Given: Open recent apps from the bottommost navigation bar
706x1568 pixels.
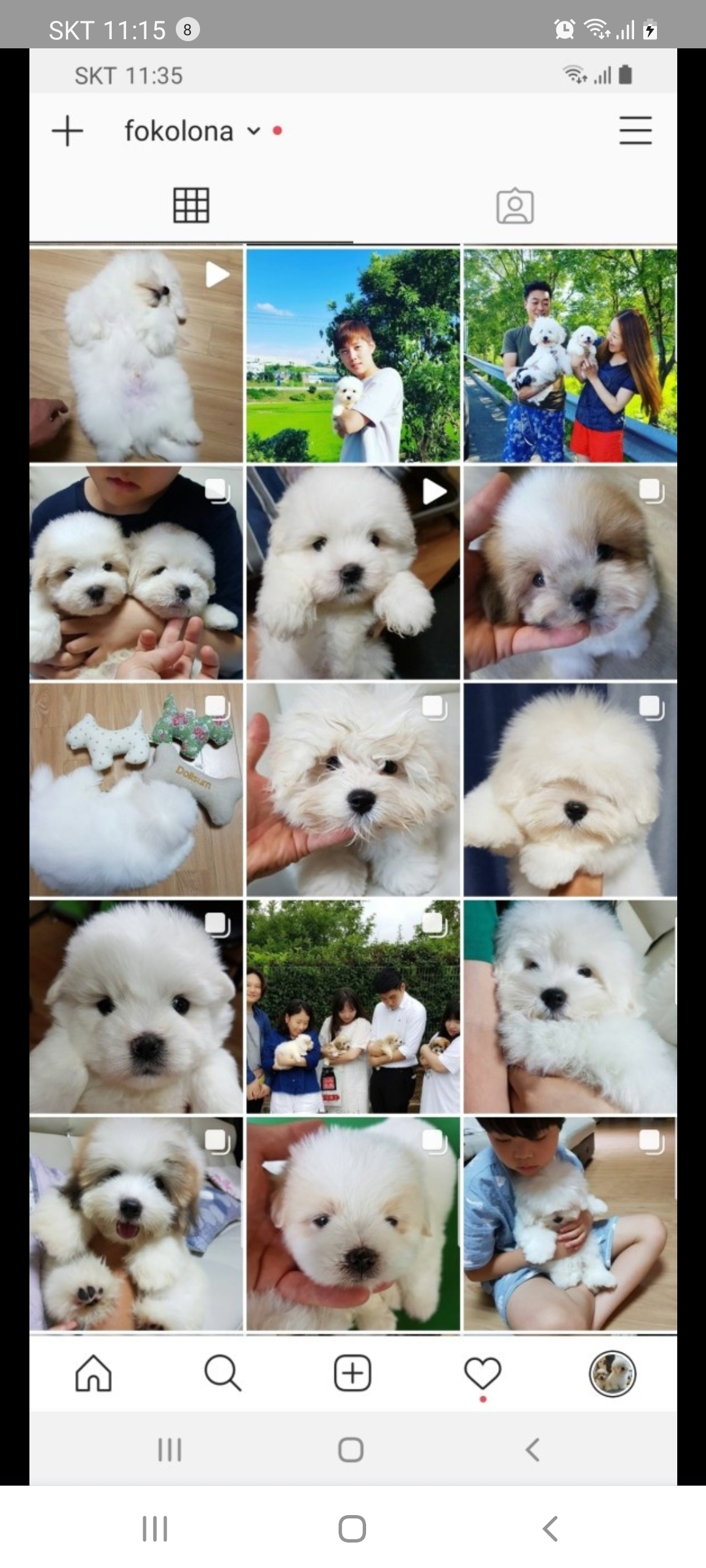Looking at the screenshot, I should 155,1529.
